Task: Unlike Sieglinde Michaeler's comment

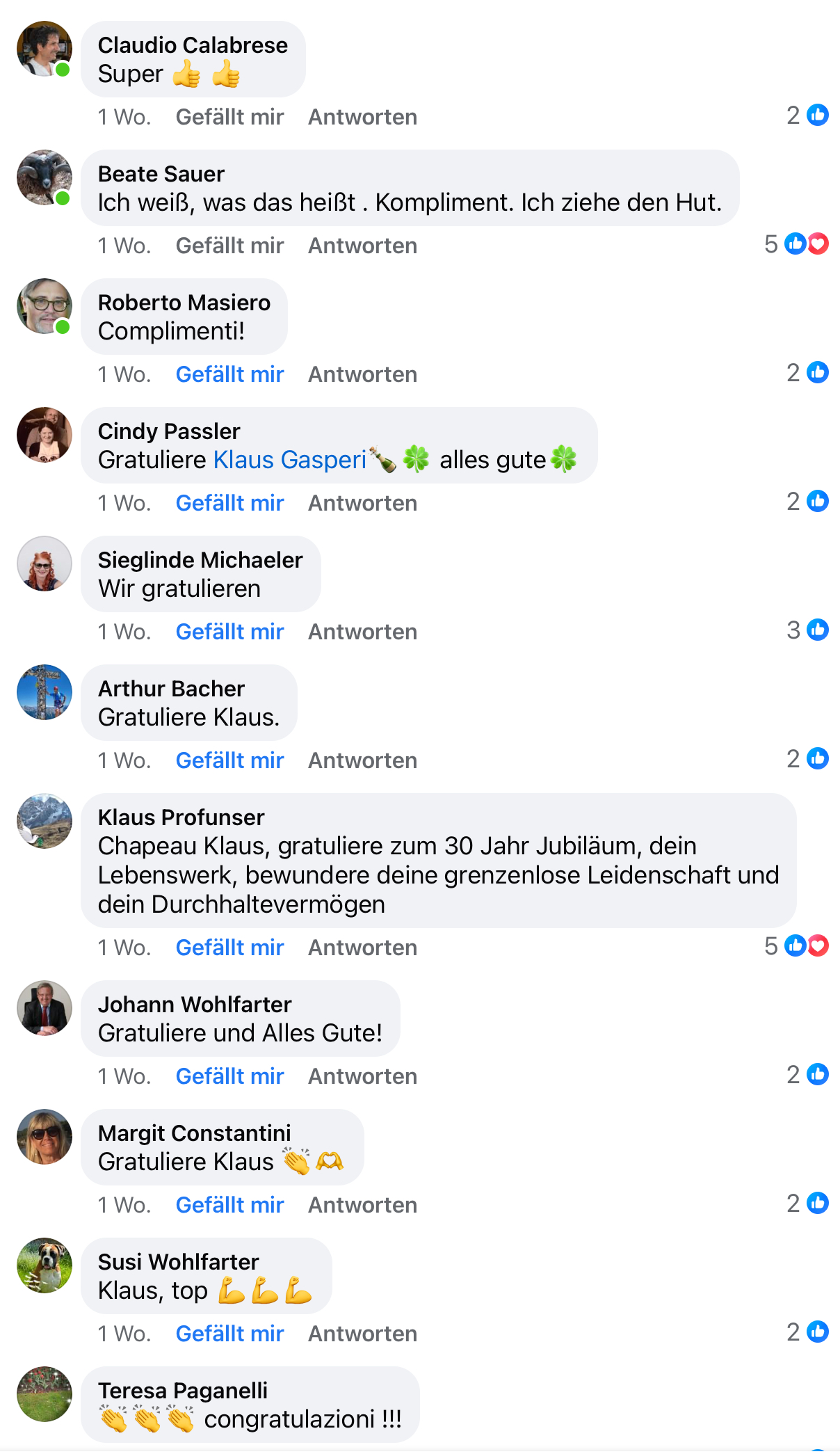Action: point(229,632)
